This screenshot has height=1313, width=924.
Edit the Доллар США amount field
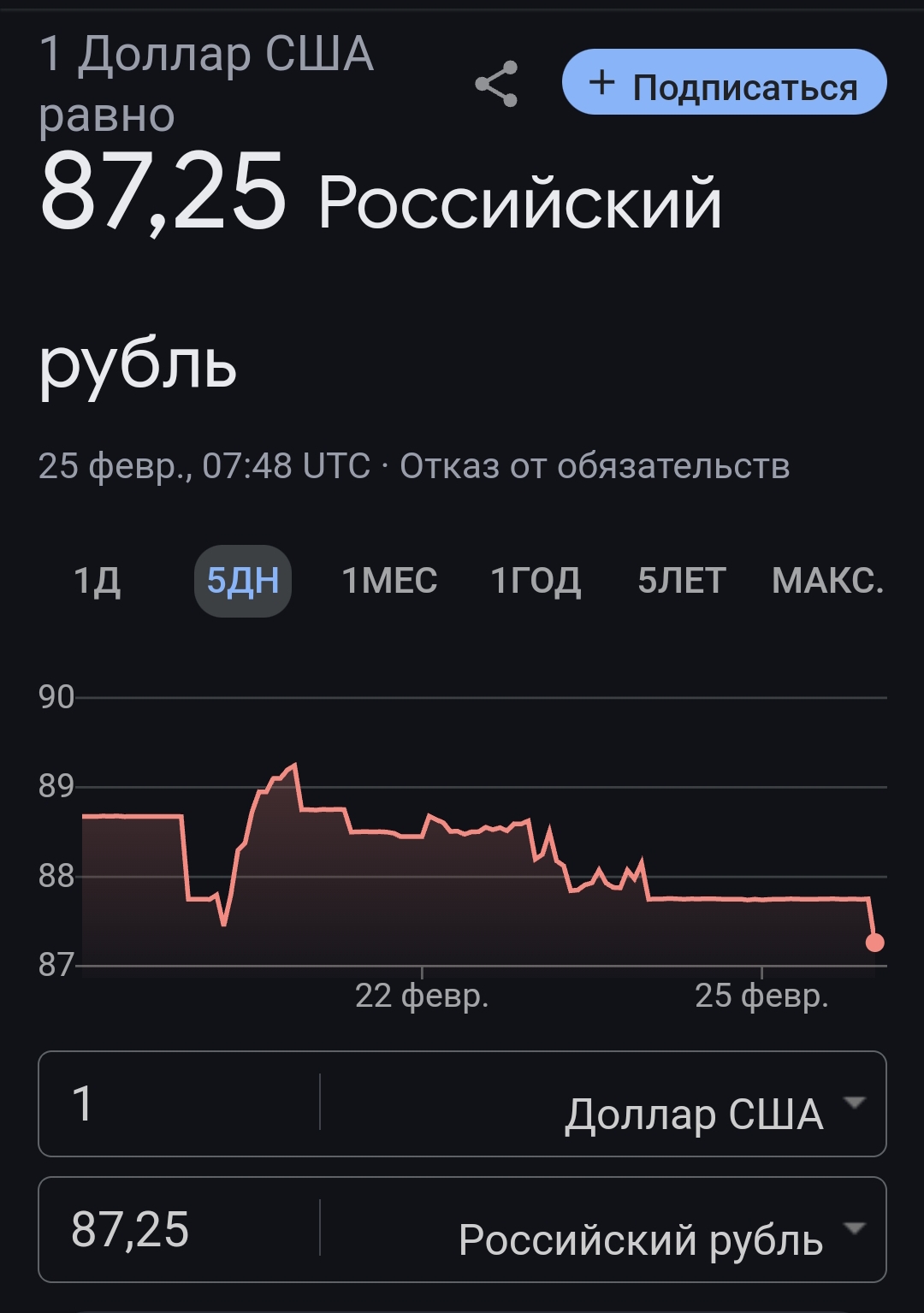coord(180,1103)
